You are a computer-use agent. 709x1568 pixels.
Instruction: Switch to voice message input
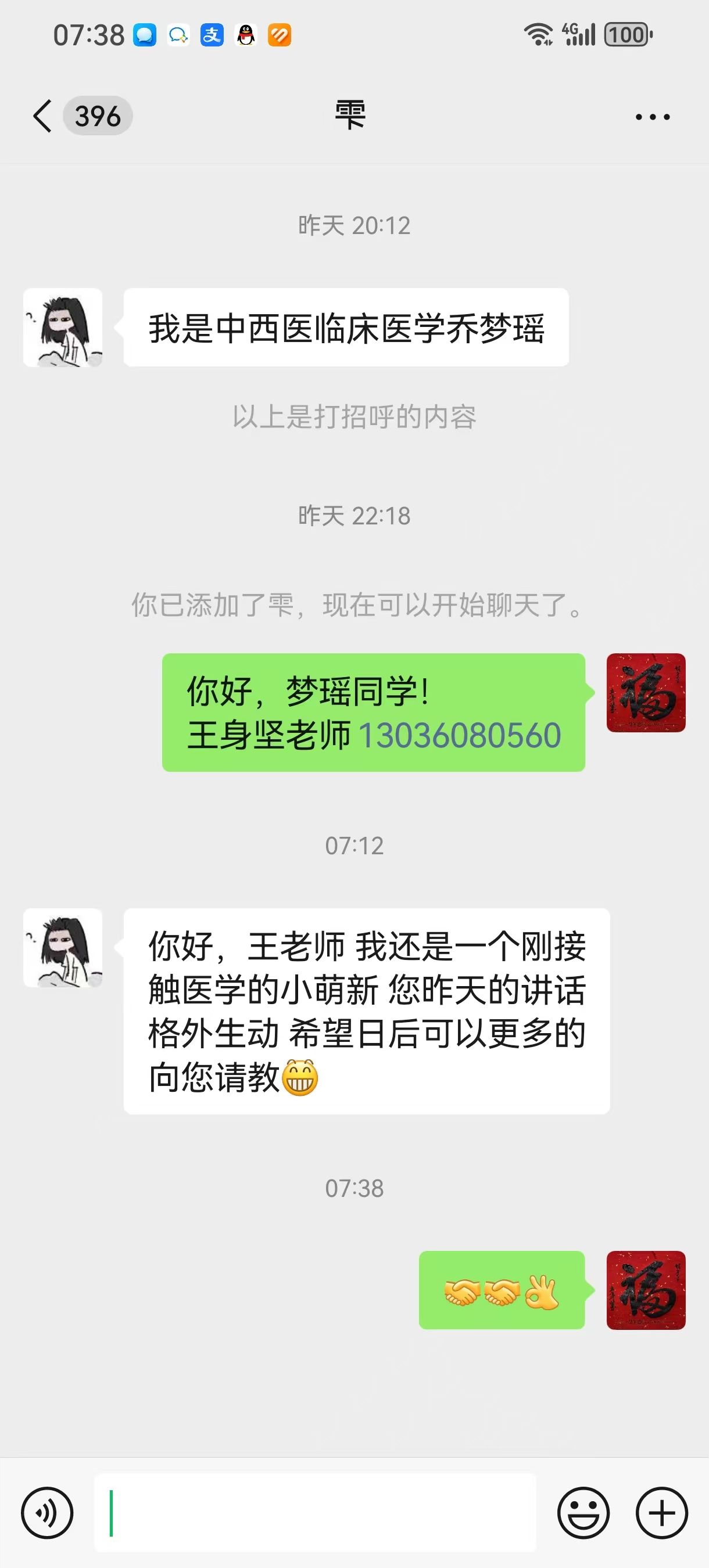pos(47,1513)
